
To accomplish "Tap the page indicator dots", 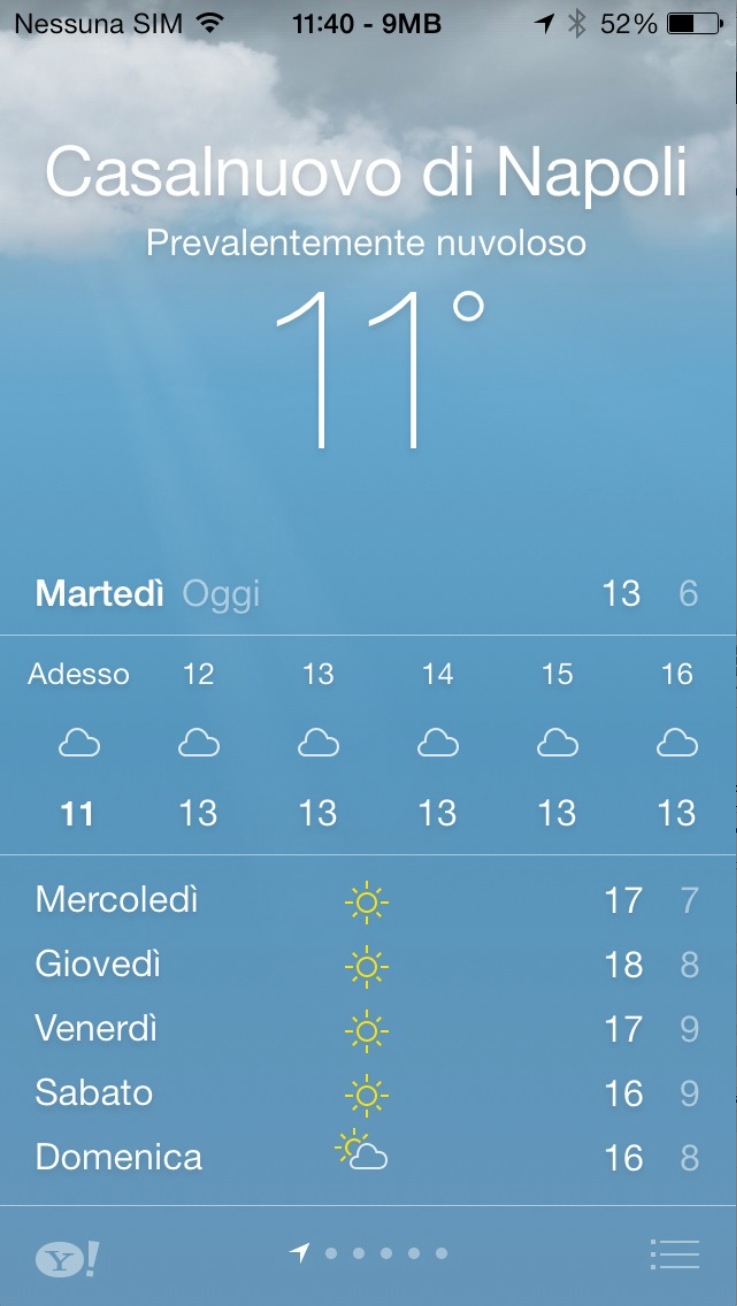I will coord(370,1253).
